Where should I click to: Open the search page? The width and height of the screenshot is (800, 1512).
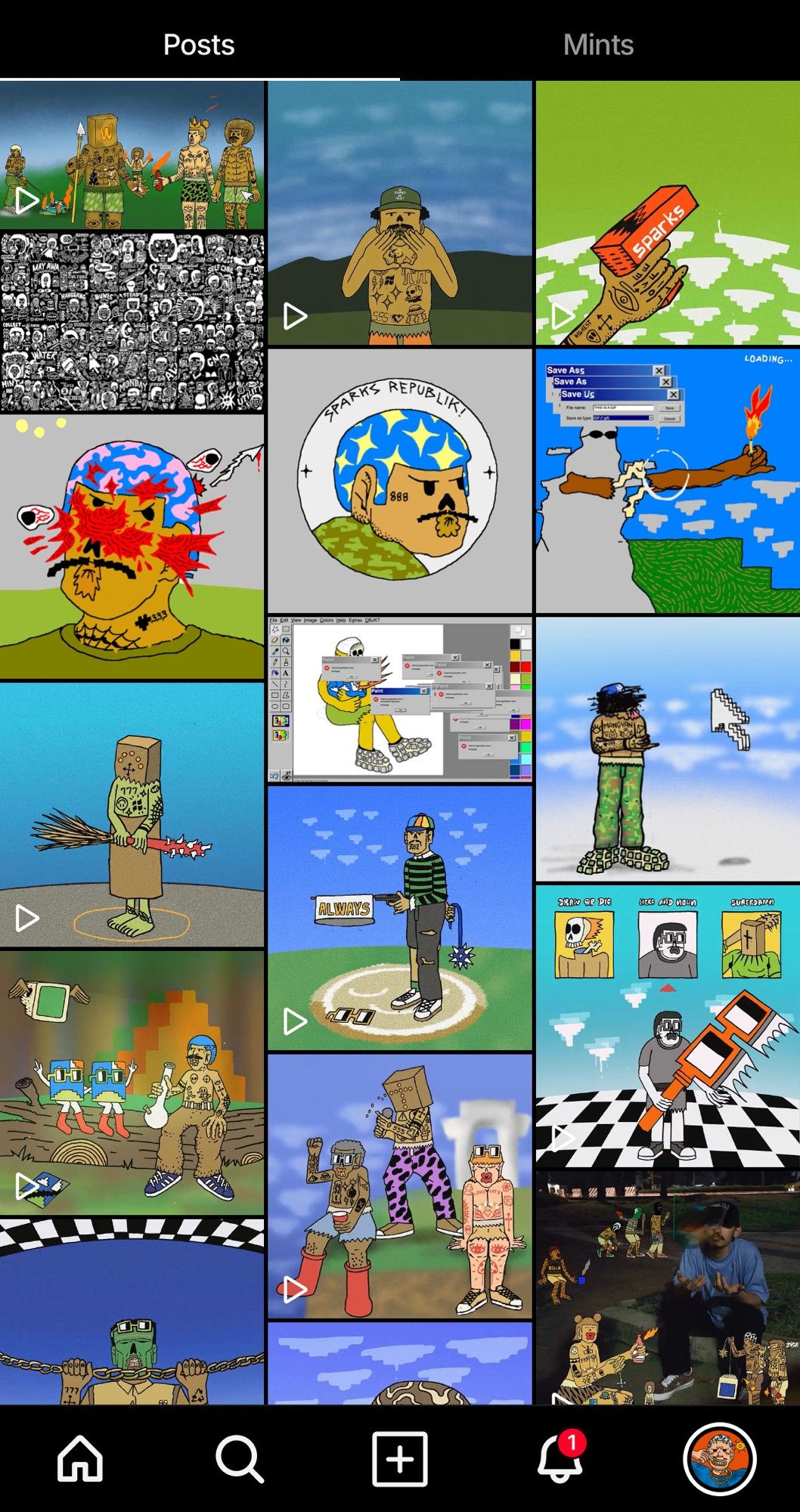pos(240,1459)
